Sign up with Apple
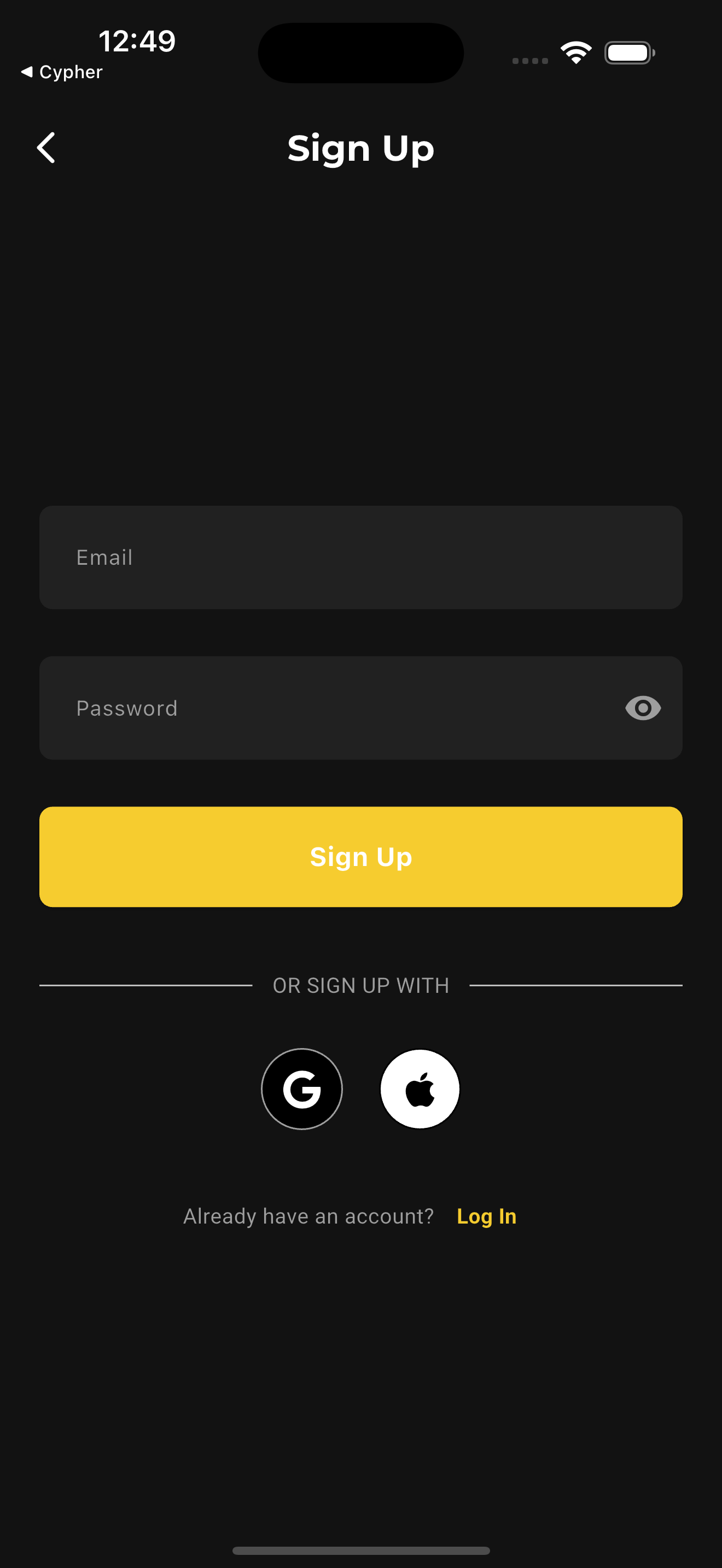722x1568 pixels. (x=420, y=1089)
